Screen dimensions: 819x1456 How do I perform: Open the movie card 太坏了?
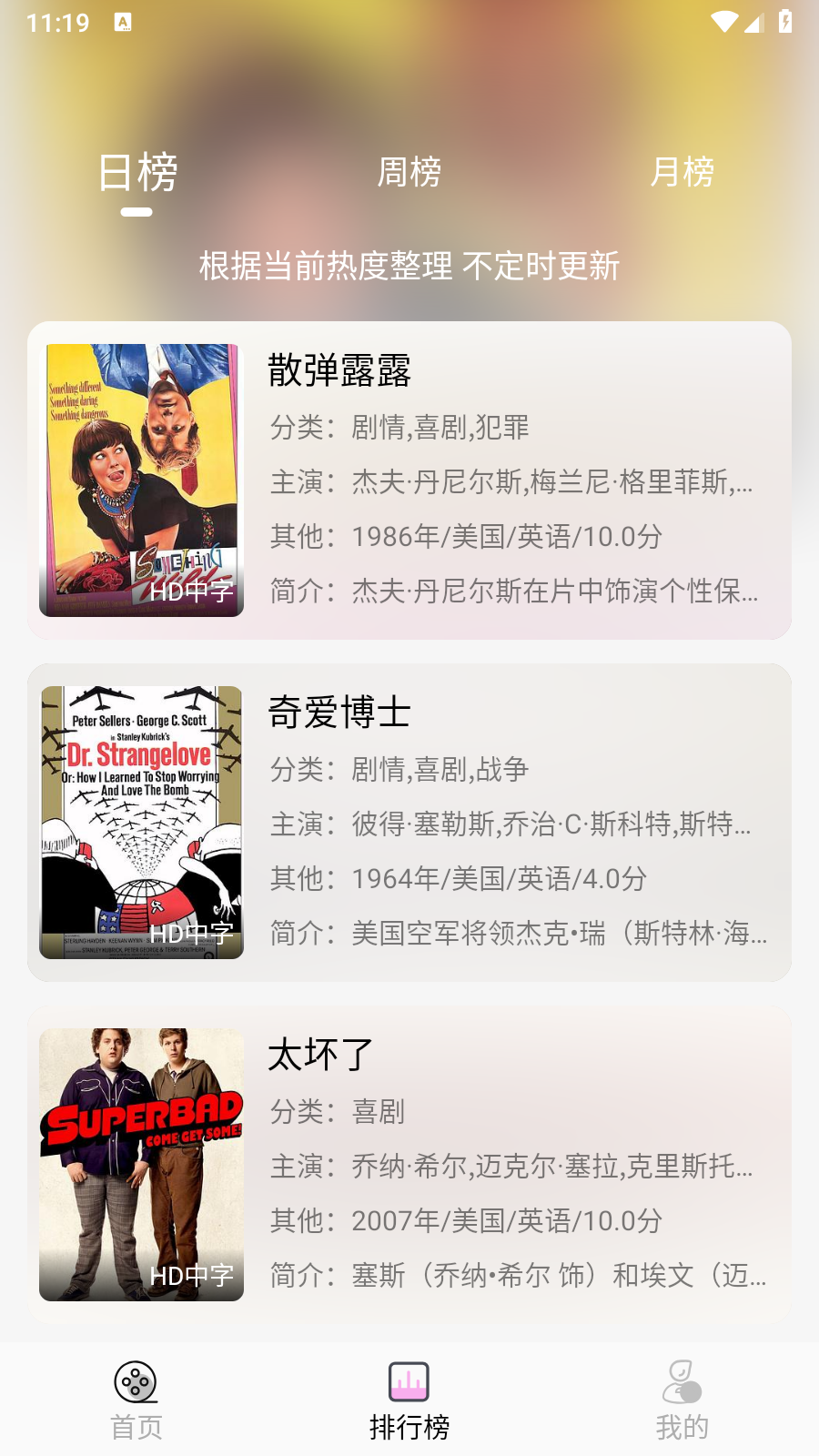409,1164
